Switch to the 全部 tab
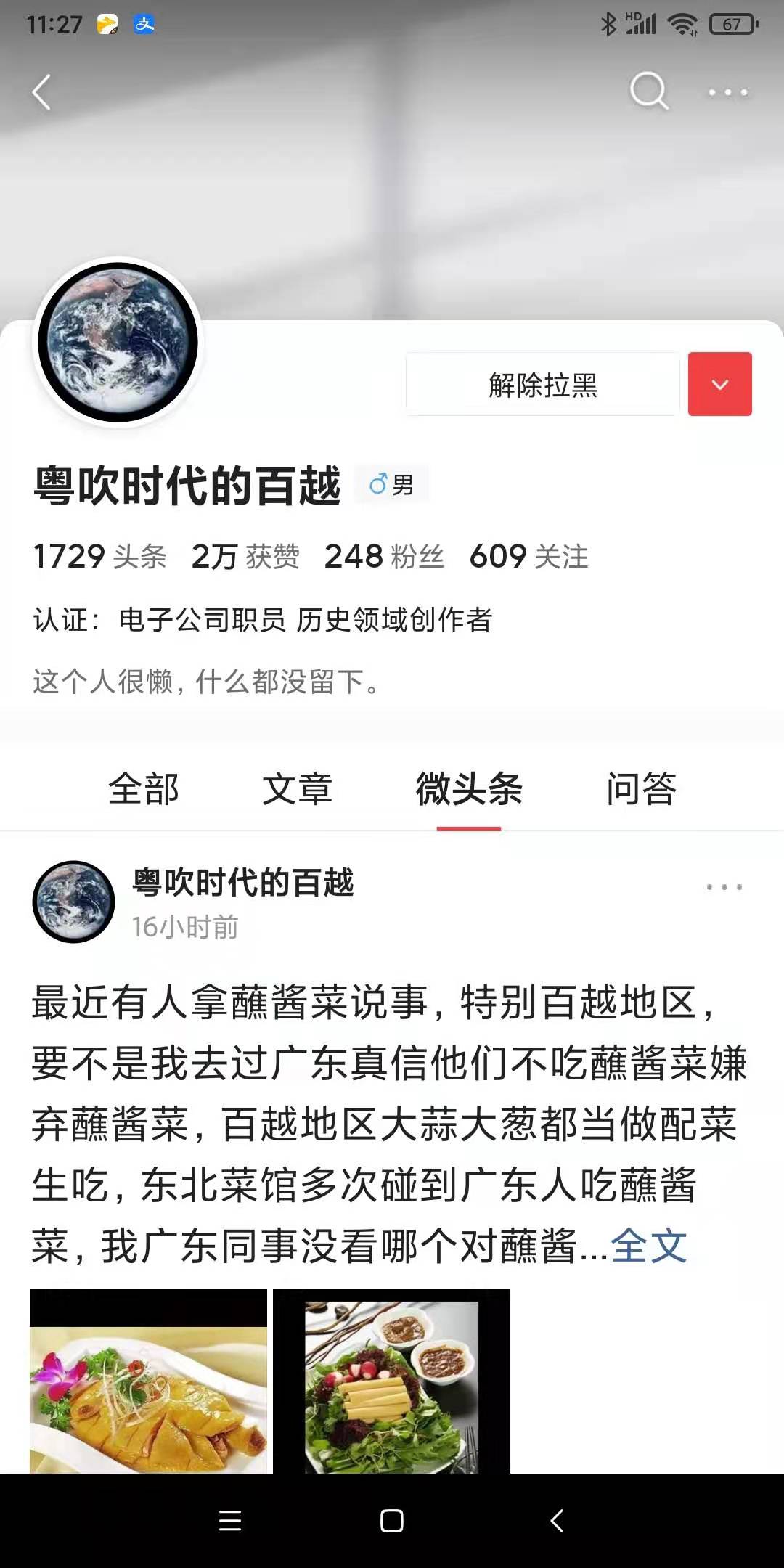This screenshot has width=784, height=1568. click(x=144, y=789)
